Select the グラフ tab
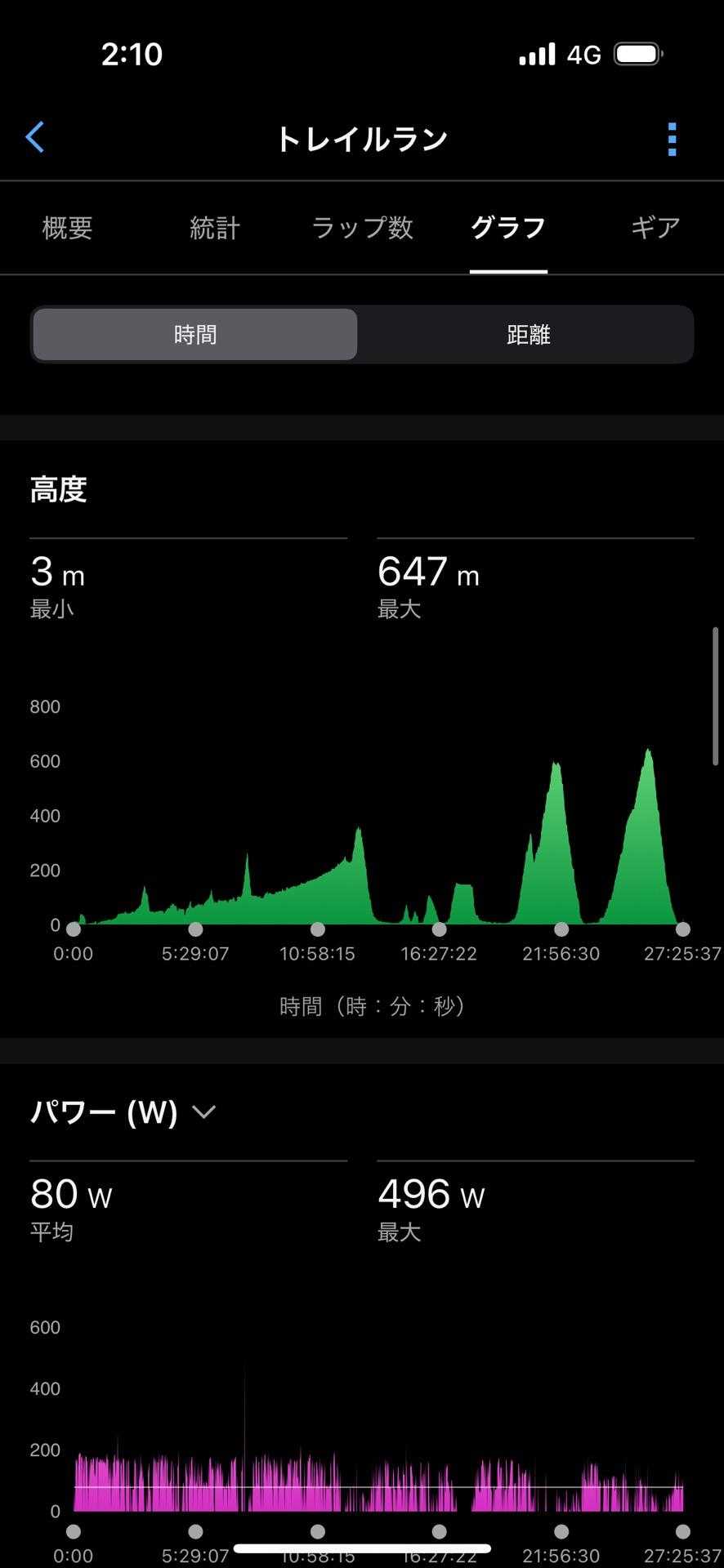Viewport: 724px width, 1568px height. 508,228
